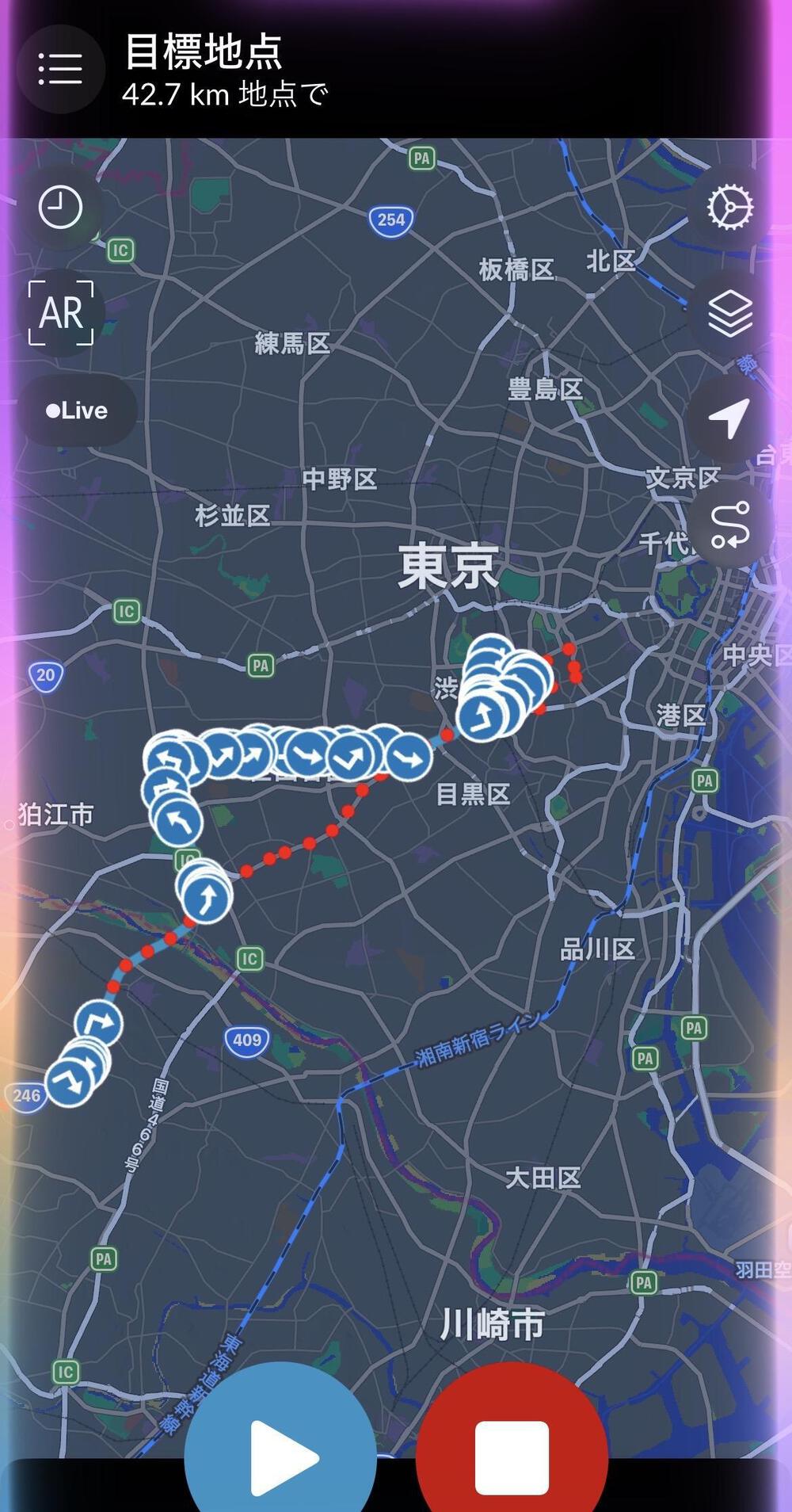
Task: Open the route editing icon
Action: coord(730,523)
